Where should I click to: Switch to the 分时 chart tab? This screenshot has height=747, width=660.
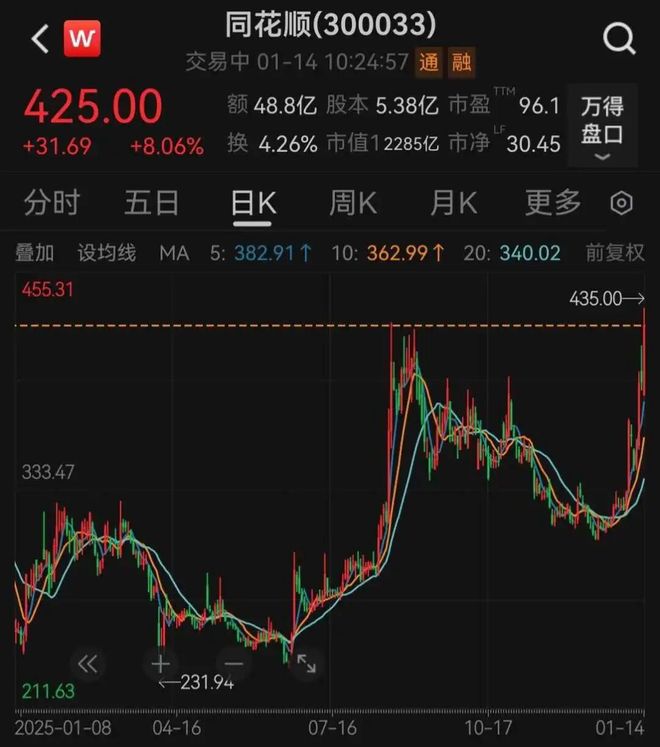point(52,203)
